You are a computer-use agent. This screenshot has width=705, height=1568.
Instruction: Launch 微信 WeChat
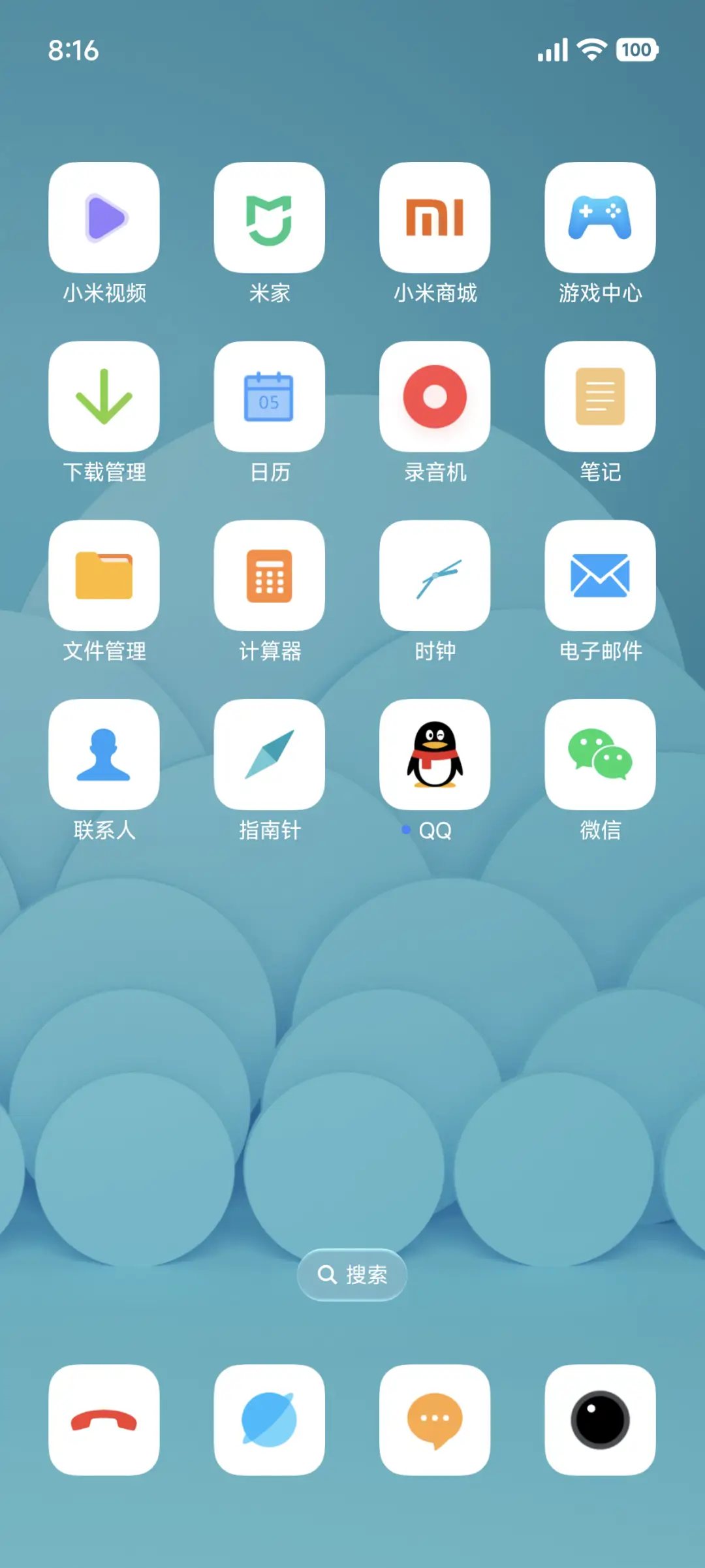[601, 755]
